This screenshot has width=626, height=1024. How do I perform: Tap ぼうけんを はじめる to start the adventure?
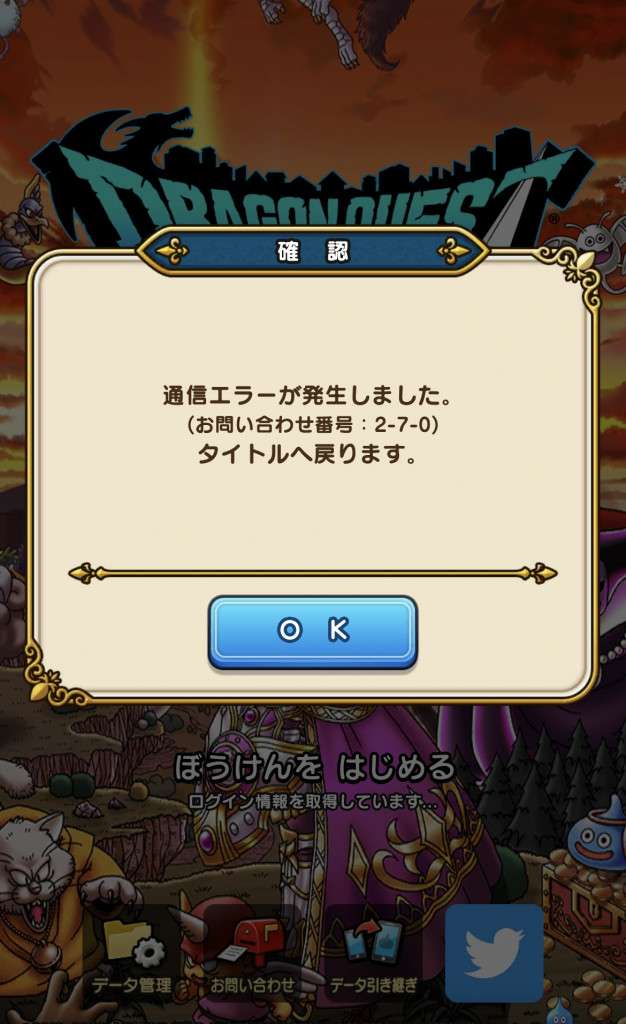tap(314, 768)
